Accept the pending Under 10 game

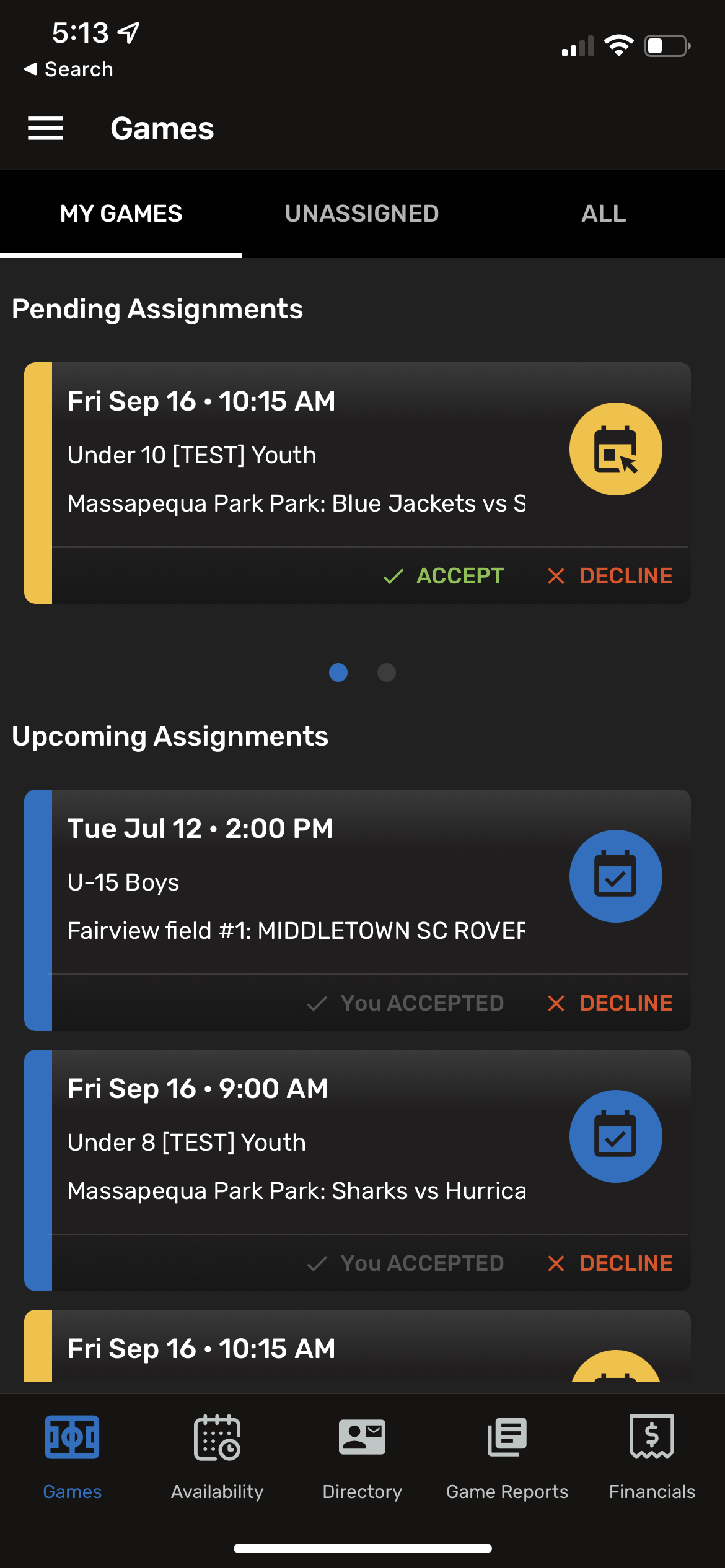[x=443, y=576]
